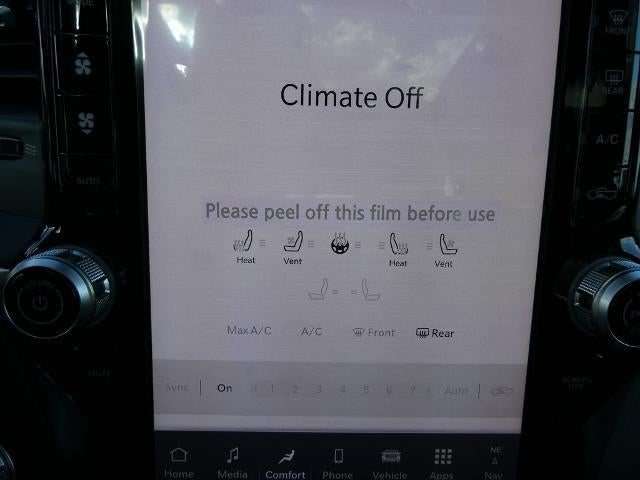Toggle the Rear defrost
This screenshot has height=480, width=640.
pyautogui.click(x=435, y=332)
